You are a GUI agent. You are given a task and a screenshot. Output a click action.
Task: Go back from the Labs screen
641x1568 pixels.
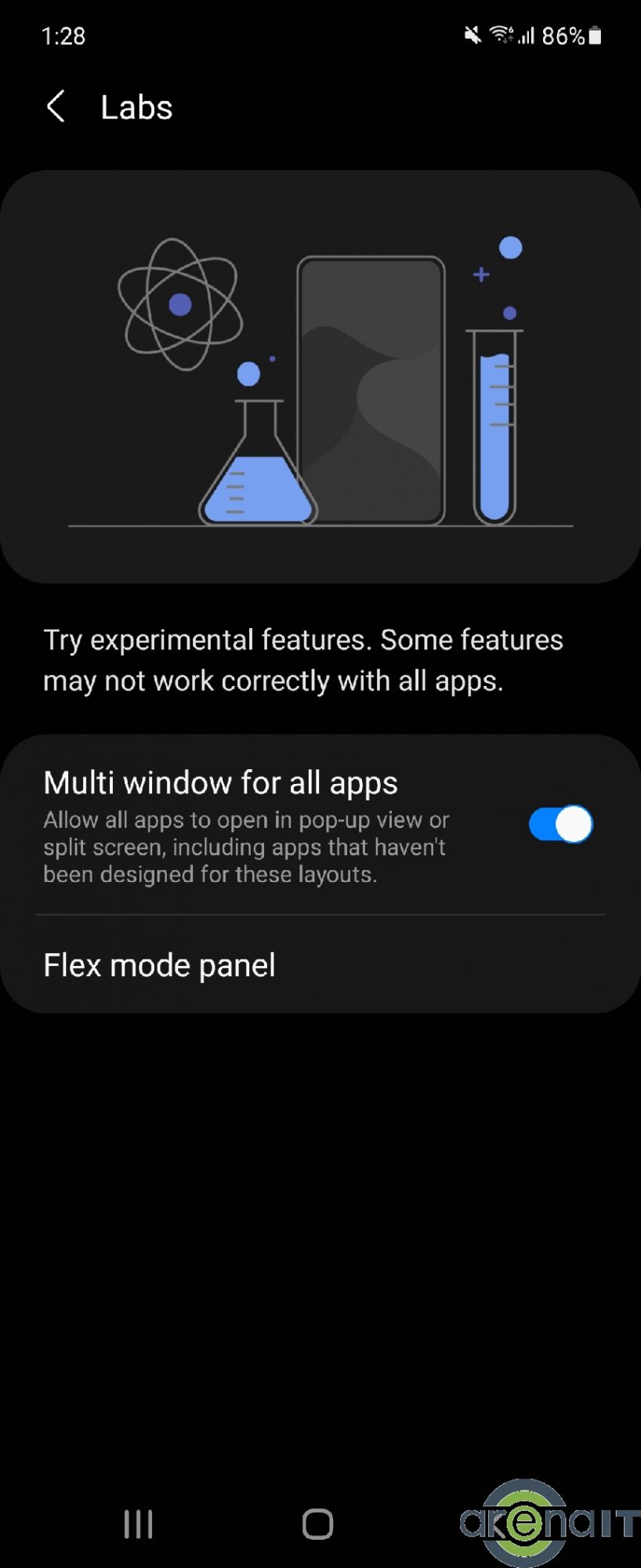point(56,107)
